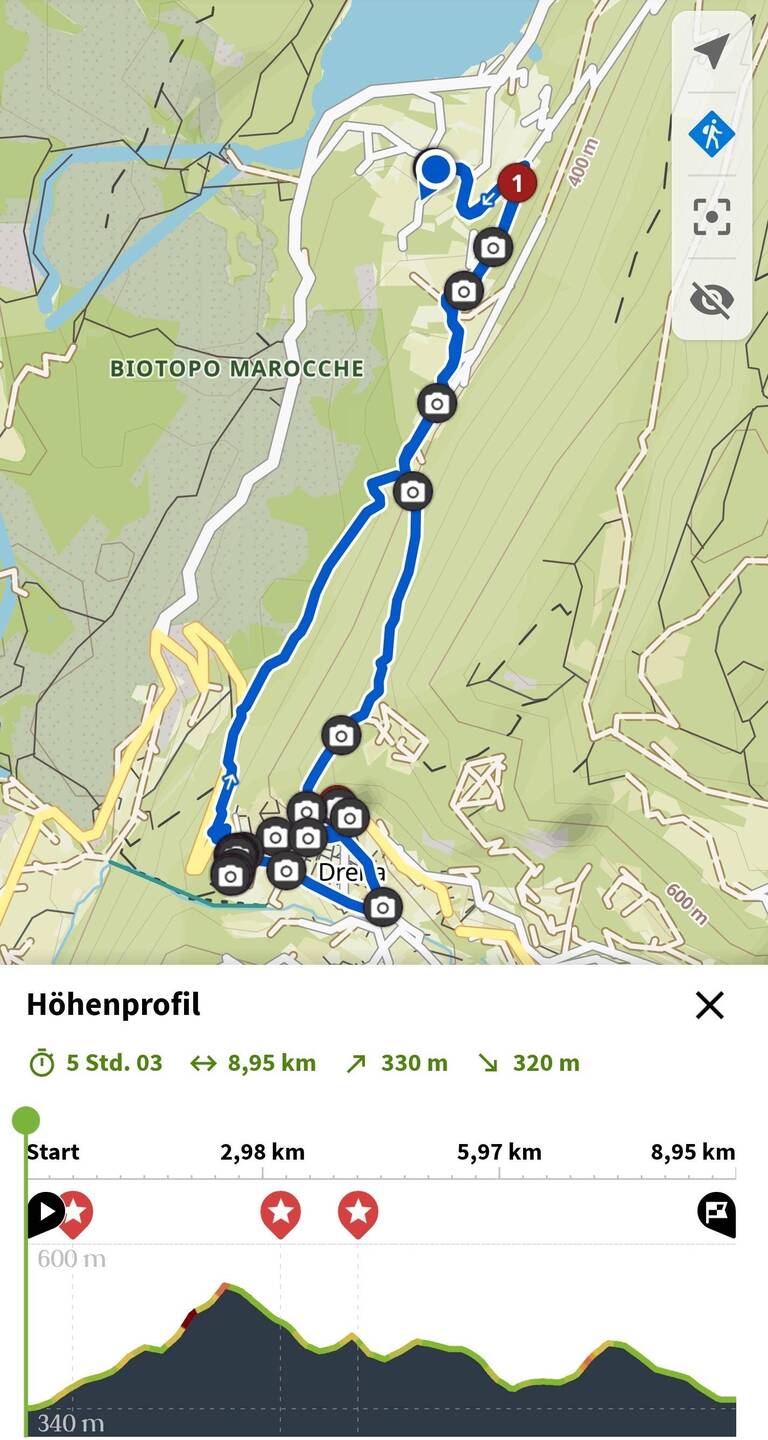
Task: Jump to the finish flag on profile
Action: pyautogui.click(x=716, y=1213)
